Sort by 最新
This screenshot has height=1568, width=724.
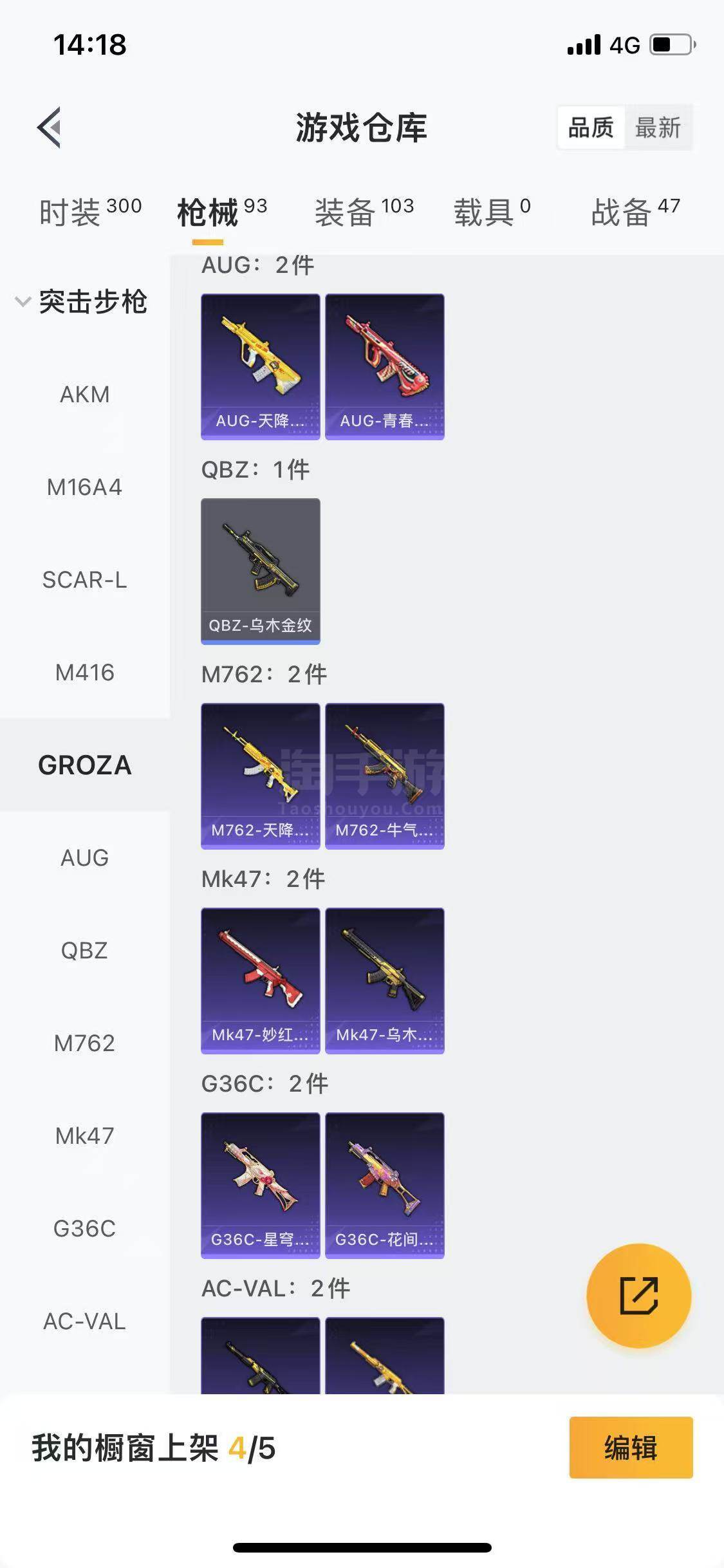pyautogui.click(x=658, y=127)
